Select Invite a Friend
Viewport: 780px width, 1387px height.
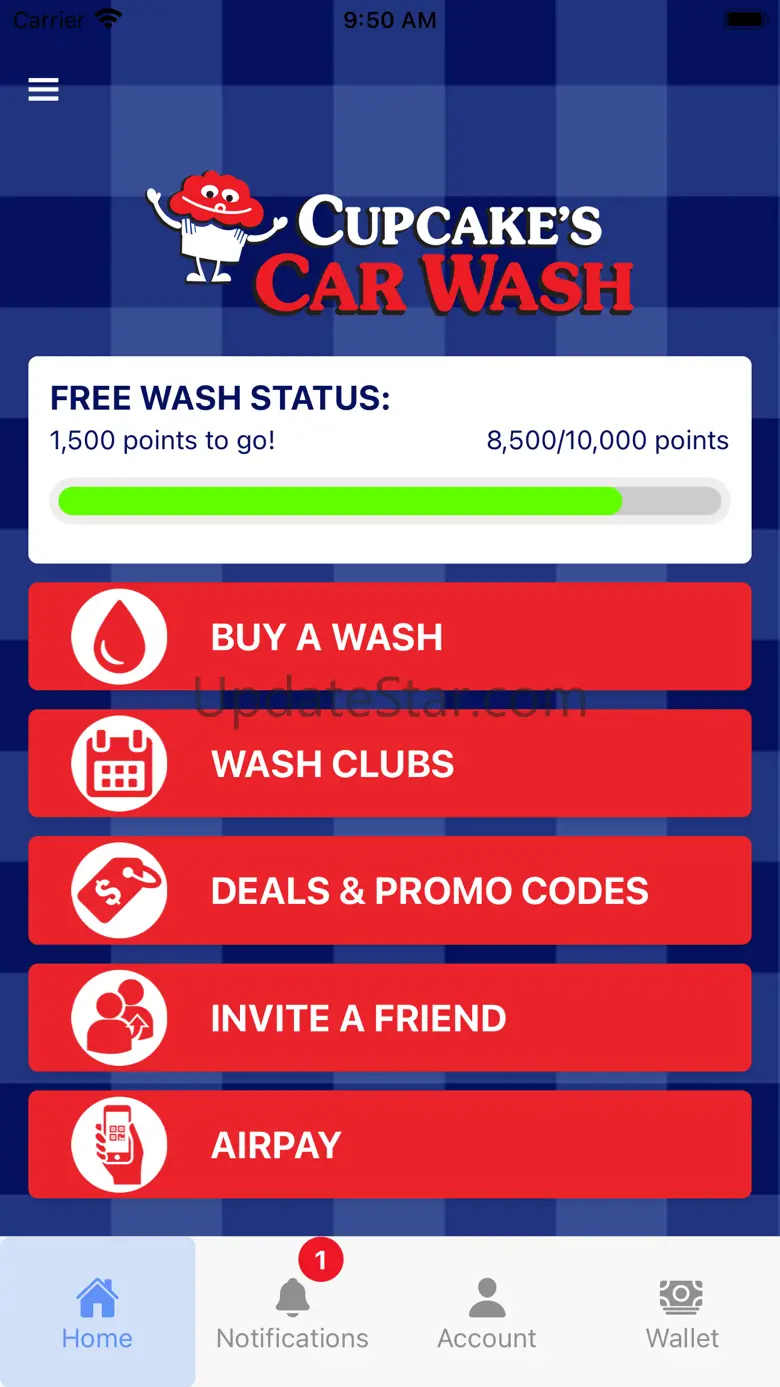pos(390,1017)
